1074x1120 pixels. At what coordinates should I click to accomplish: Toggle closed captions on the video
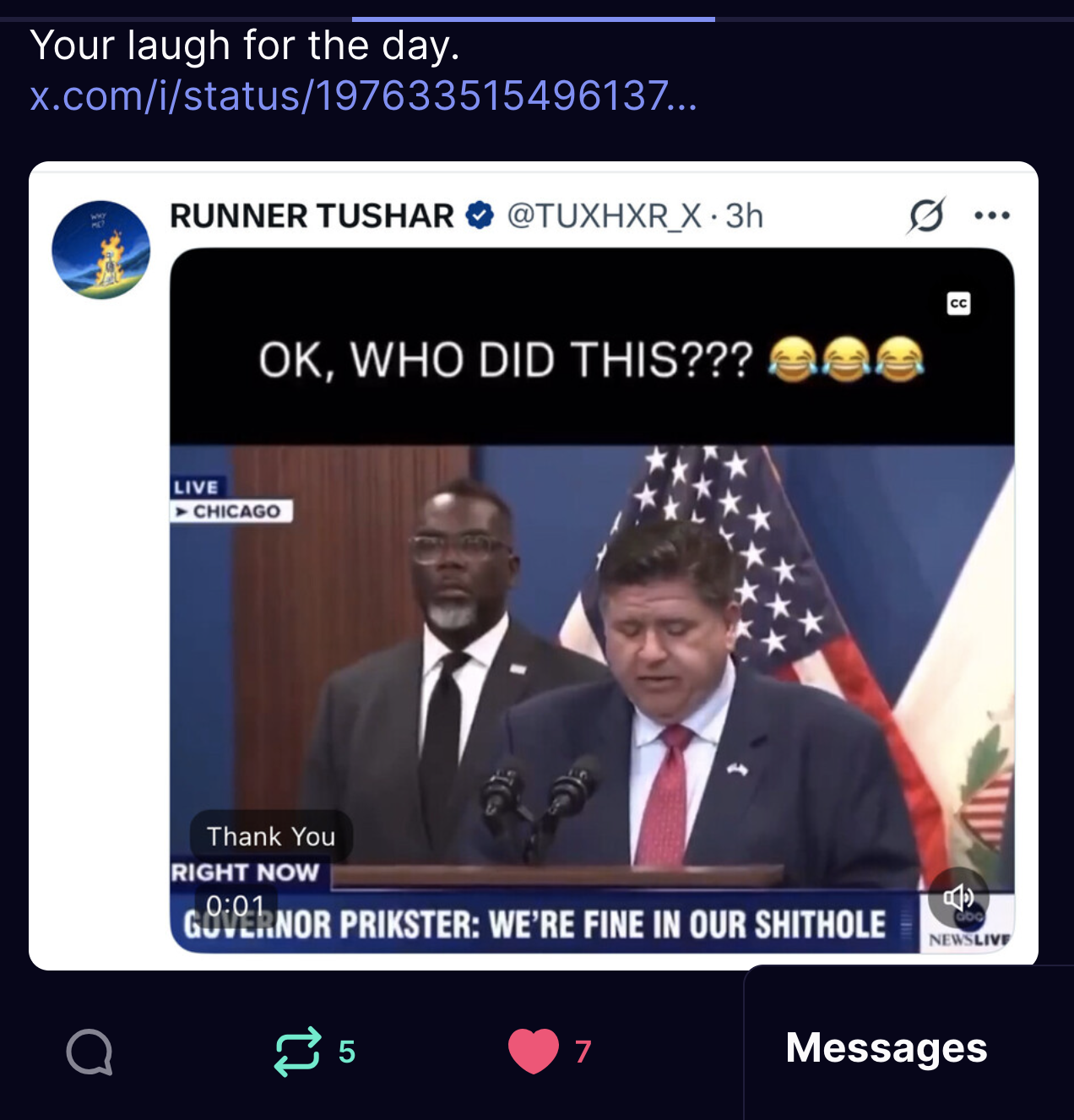(x=958, y=303)
